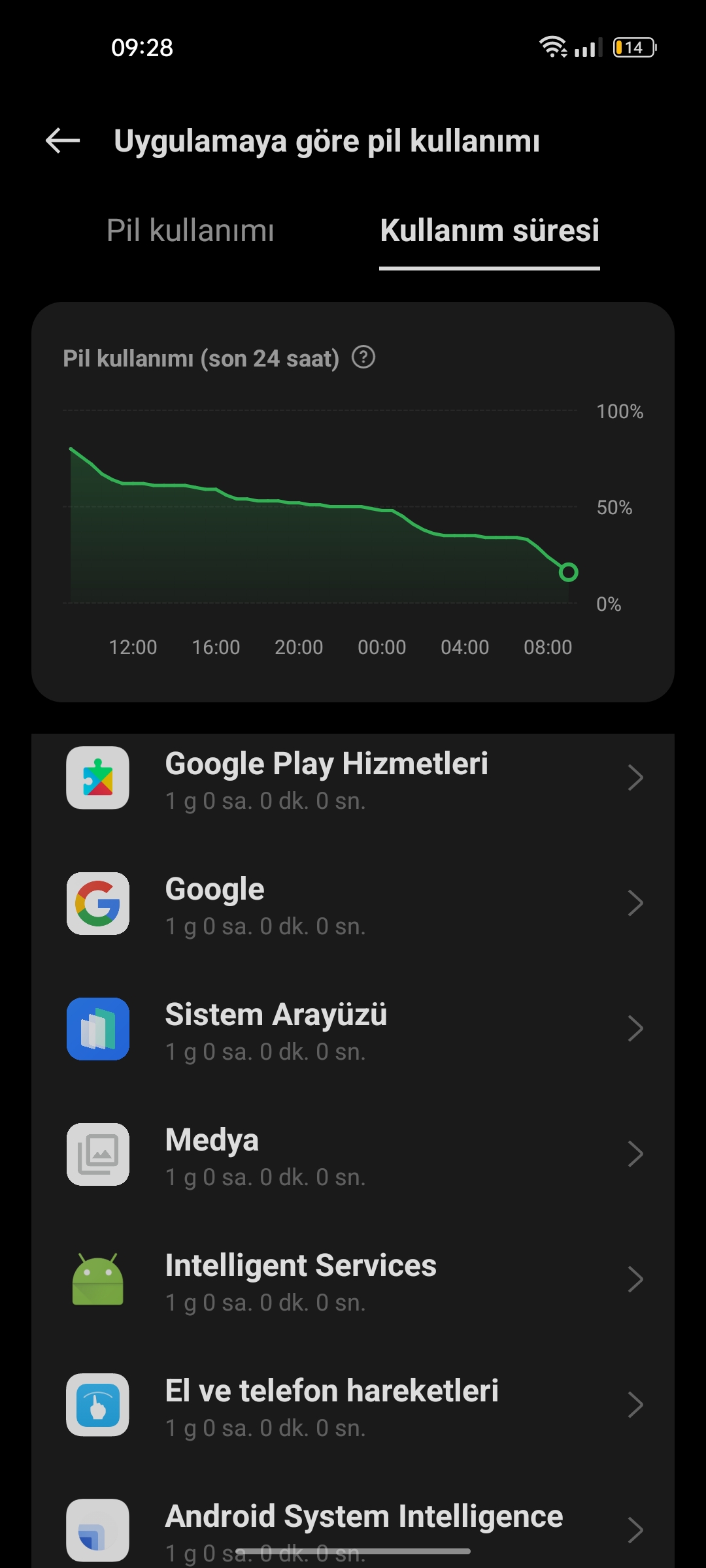Open the Sistem Arayüzü row
Screen dimensions: 706x1568
tap(353, 1030)
